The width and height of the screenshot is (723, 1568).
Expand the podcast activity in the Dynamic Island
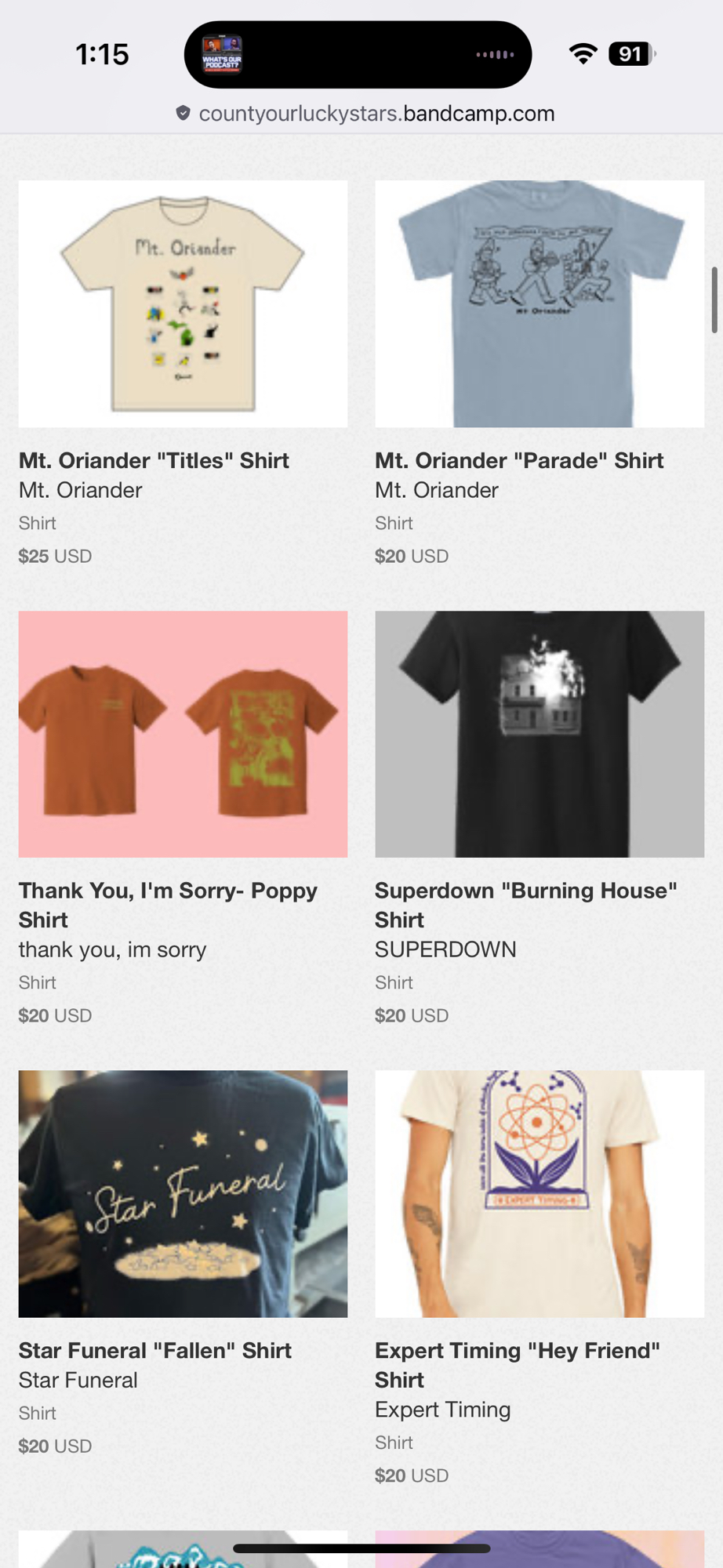click(358, 54)
